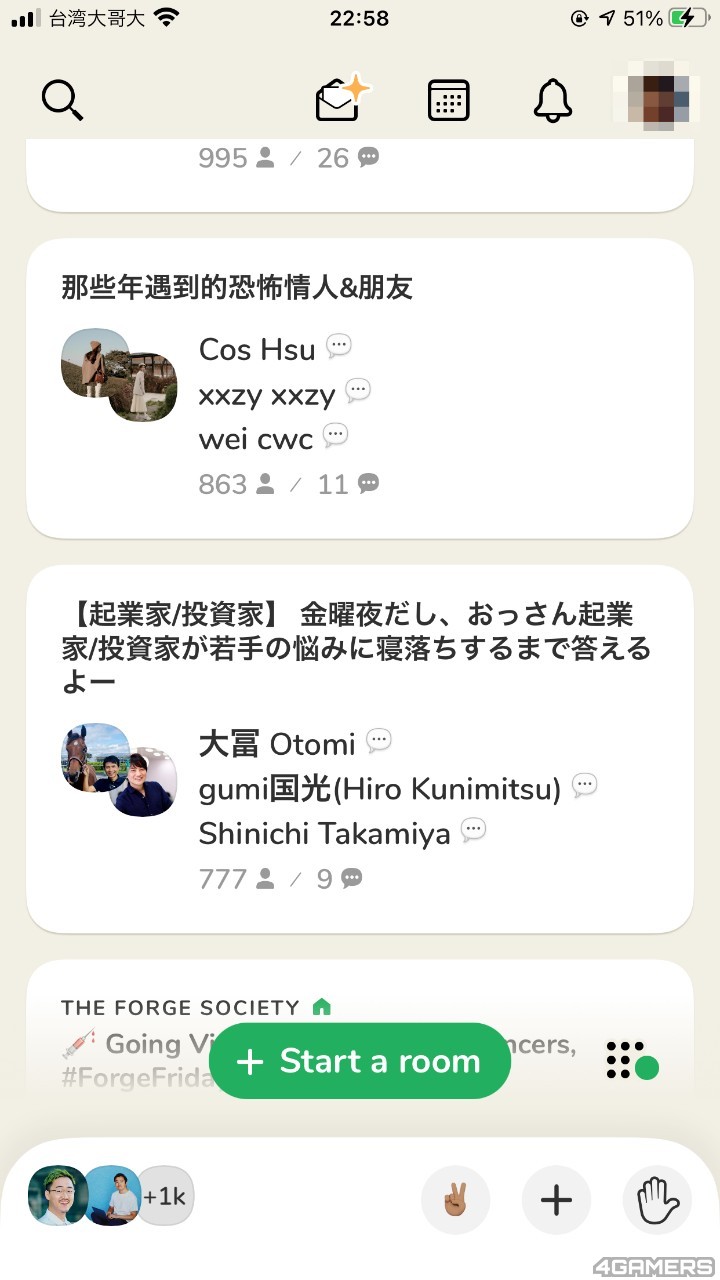Image resolution: width=720 pixels, height=1280 pixels.
Task: Join the 起業家/投資家 room card
Action: click(x=360, y=748)
